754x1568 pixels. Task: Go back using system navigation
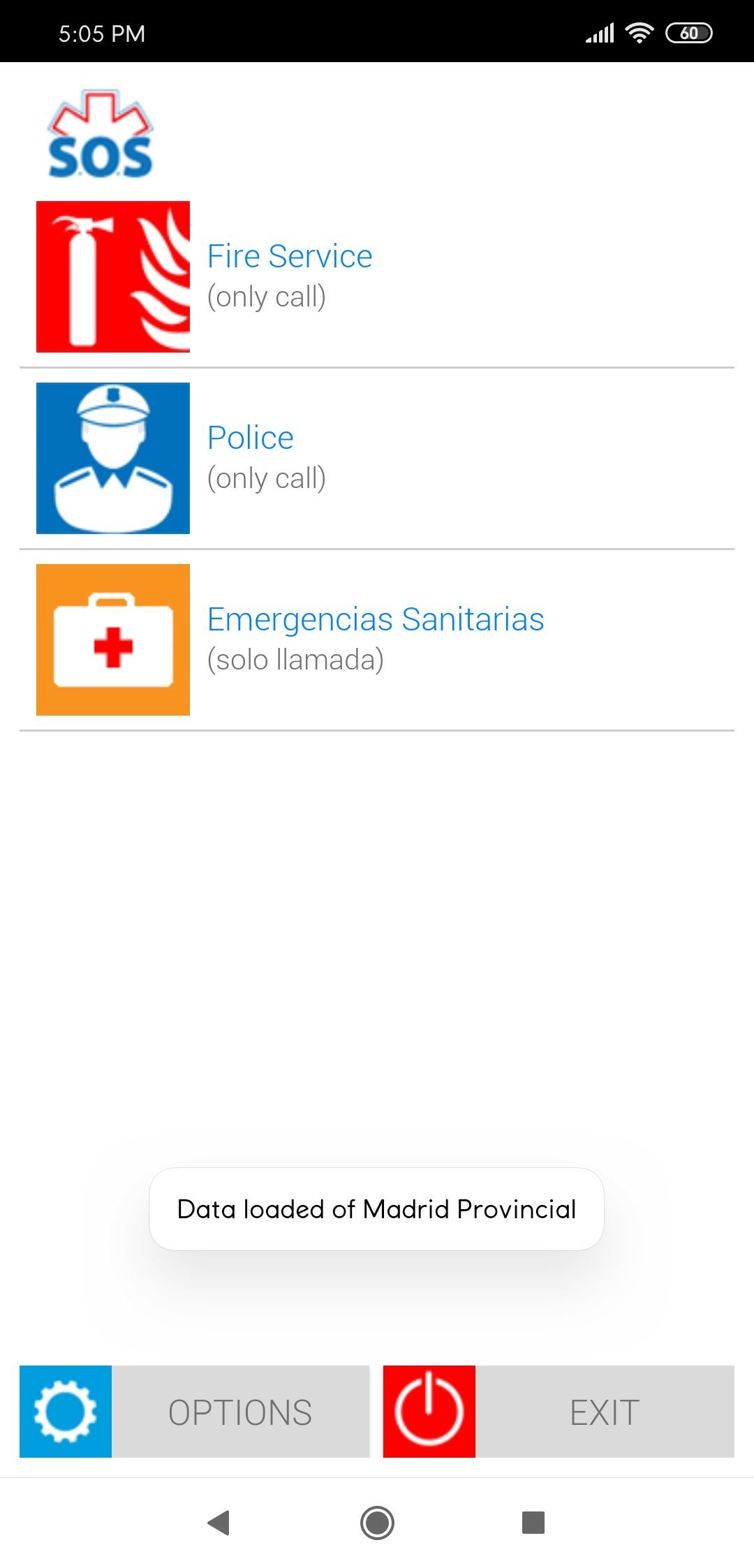tap(219, 1523)
